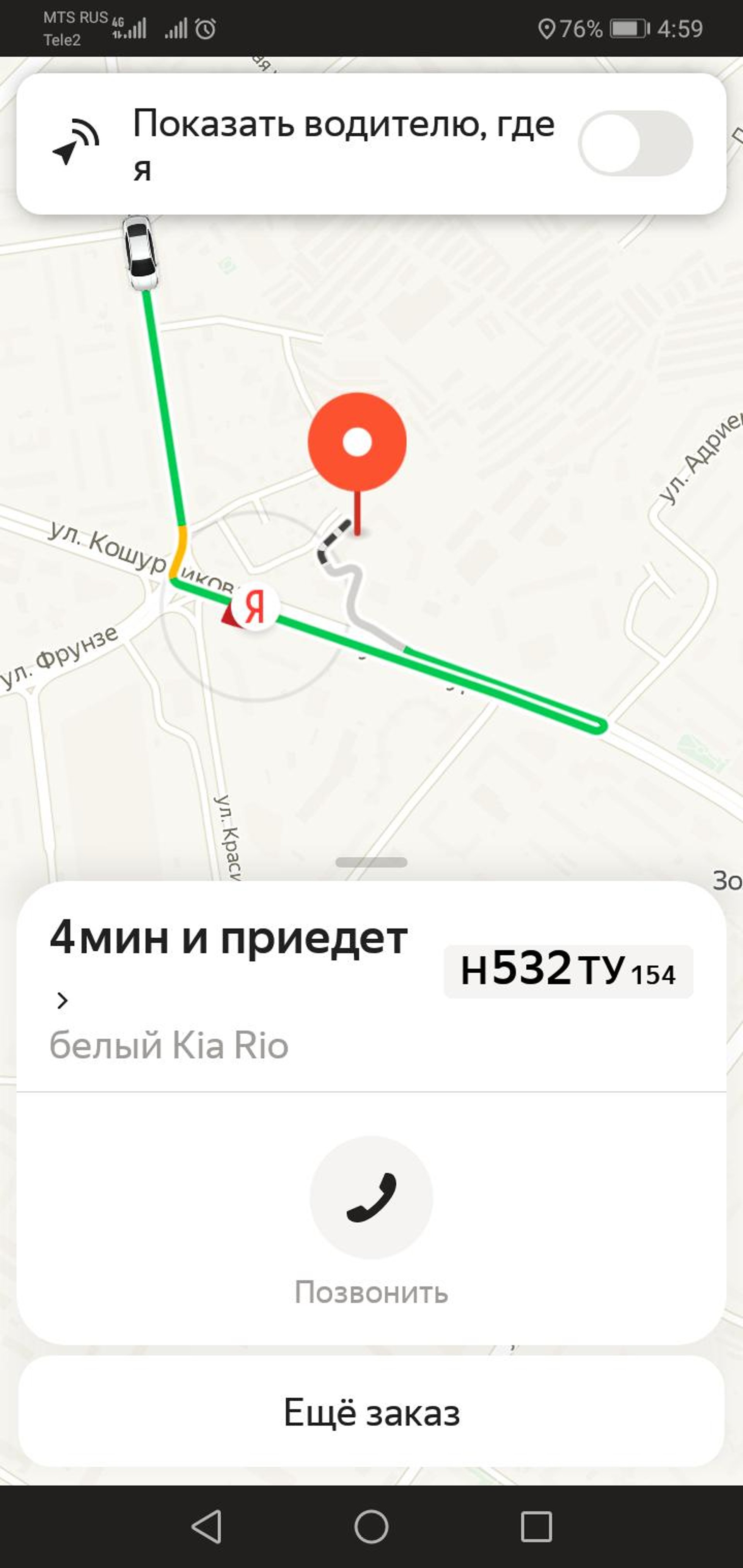This screenshot has height=1568, width=743.
Task: Open recent apps from navigation bar
Action: click(536, 1527)
